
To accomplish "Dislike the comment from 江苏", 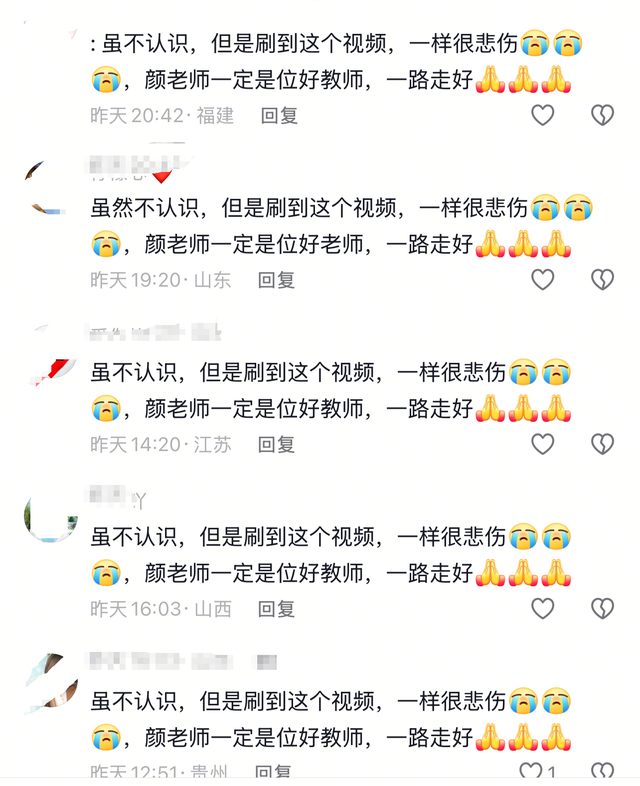I will click(602, 444).
